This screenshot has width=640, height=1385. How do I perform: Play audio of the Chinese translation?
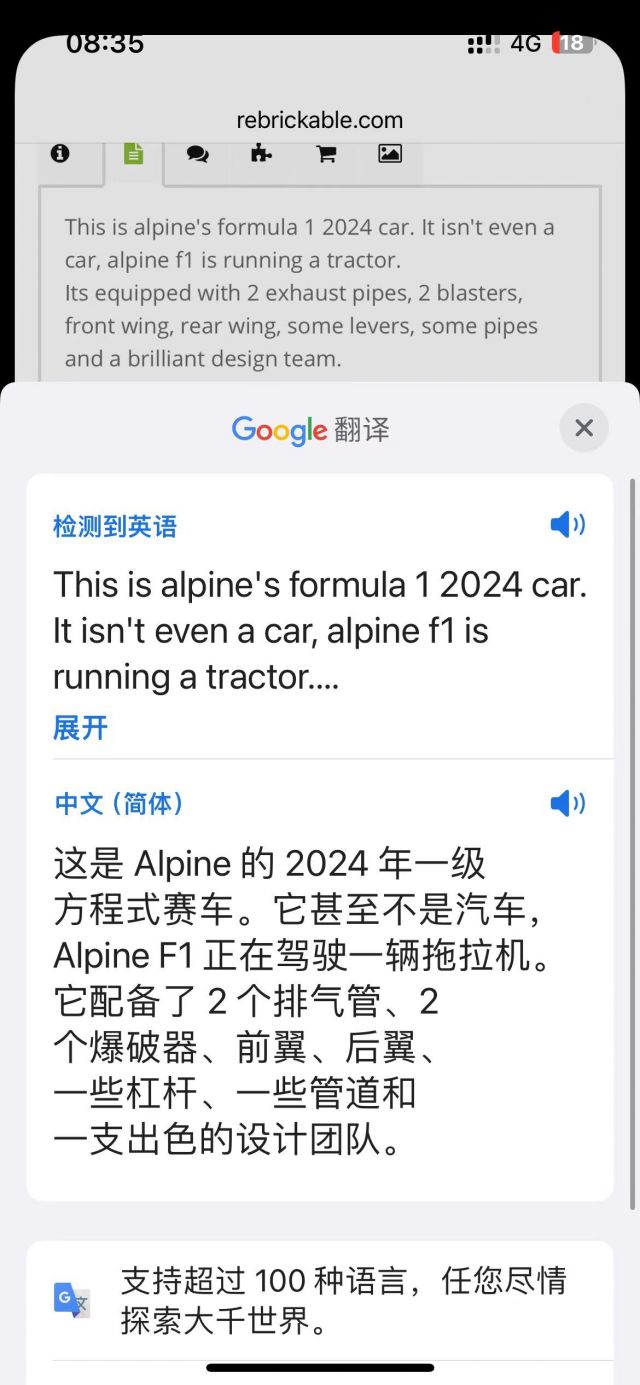[568, 803]
